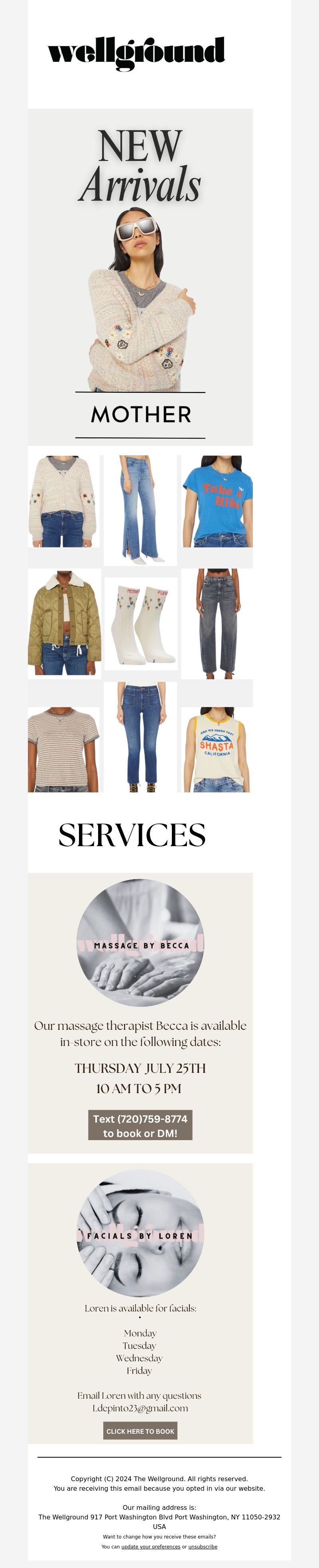319x1568 pixels.
Task: Open the blue Take a Hike tee
Action: [x=217, y=501]
